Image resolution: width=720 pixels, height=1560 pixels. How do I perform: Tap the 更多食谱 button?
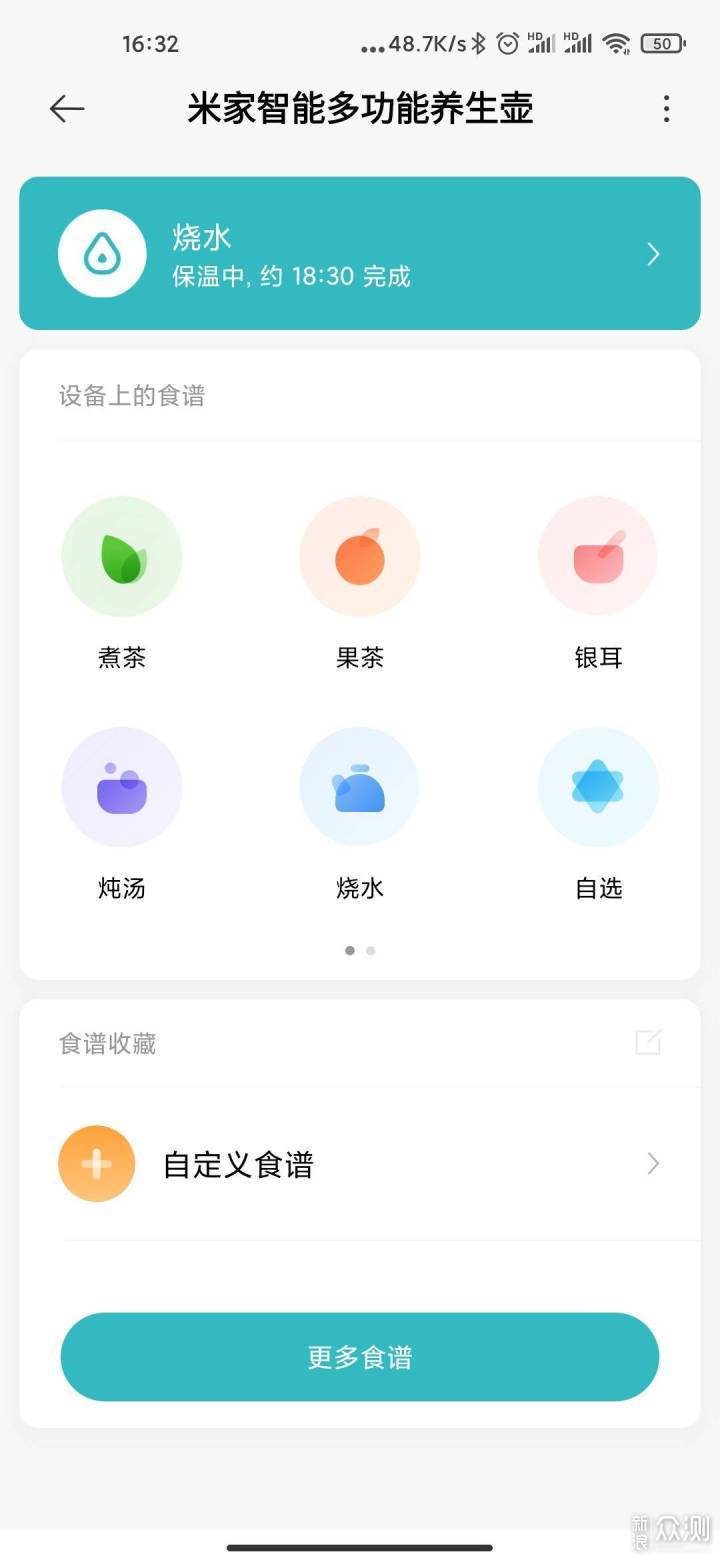click(360, 1357)
